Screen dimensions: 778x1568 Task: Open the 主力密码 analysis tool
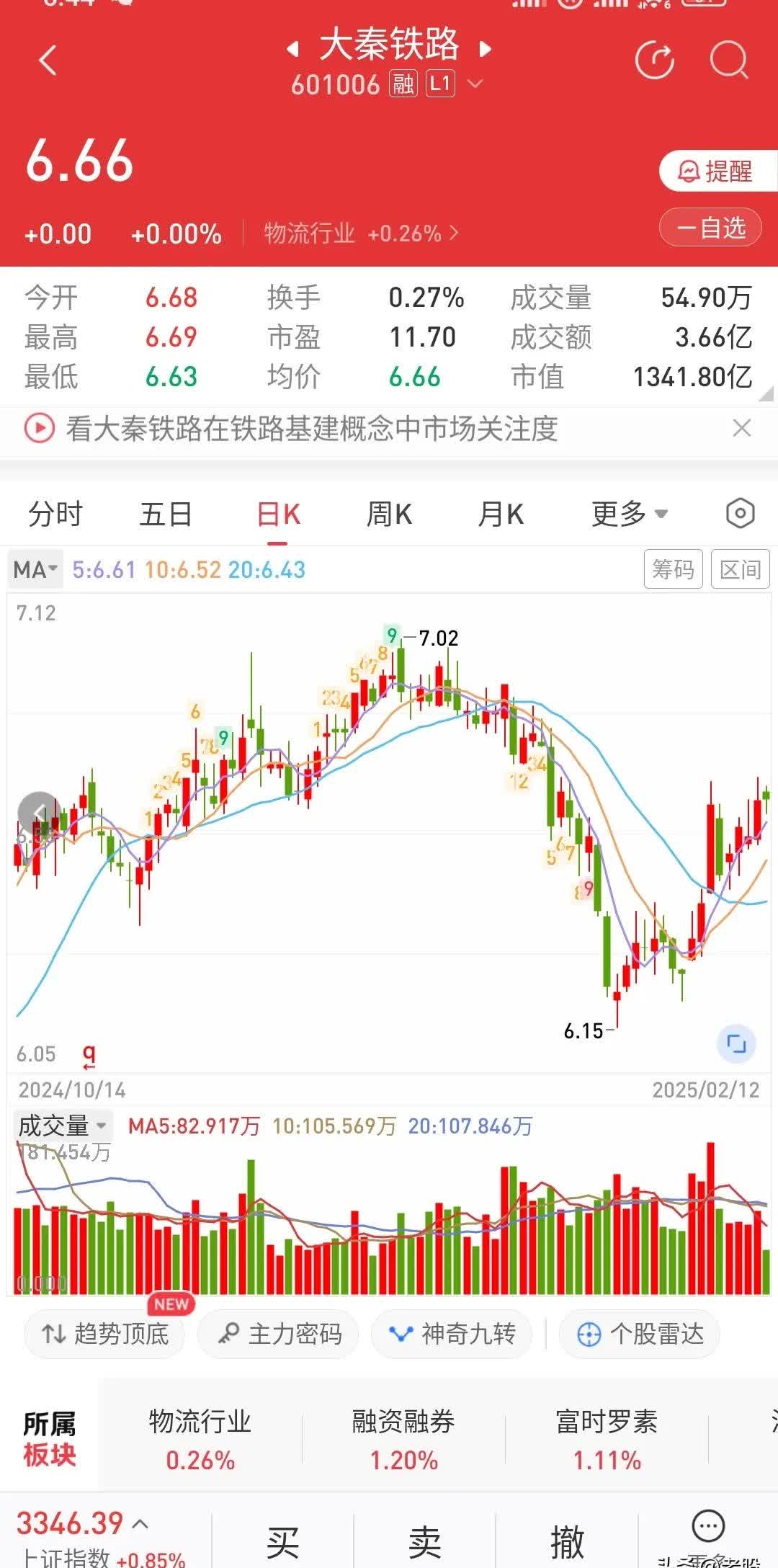(279, 1335)
